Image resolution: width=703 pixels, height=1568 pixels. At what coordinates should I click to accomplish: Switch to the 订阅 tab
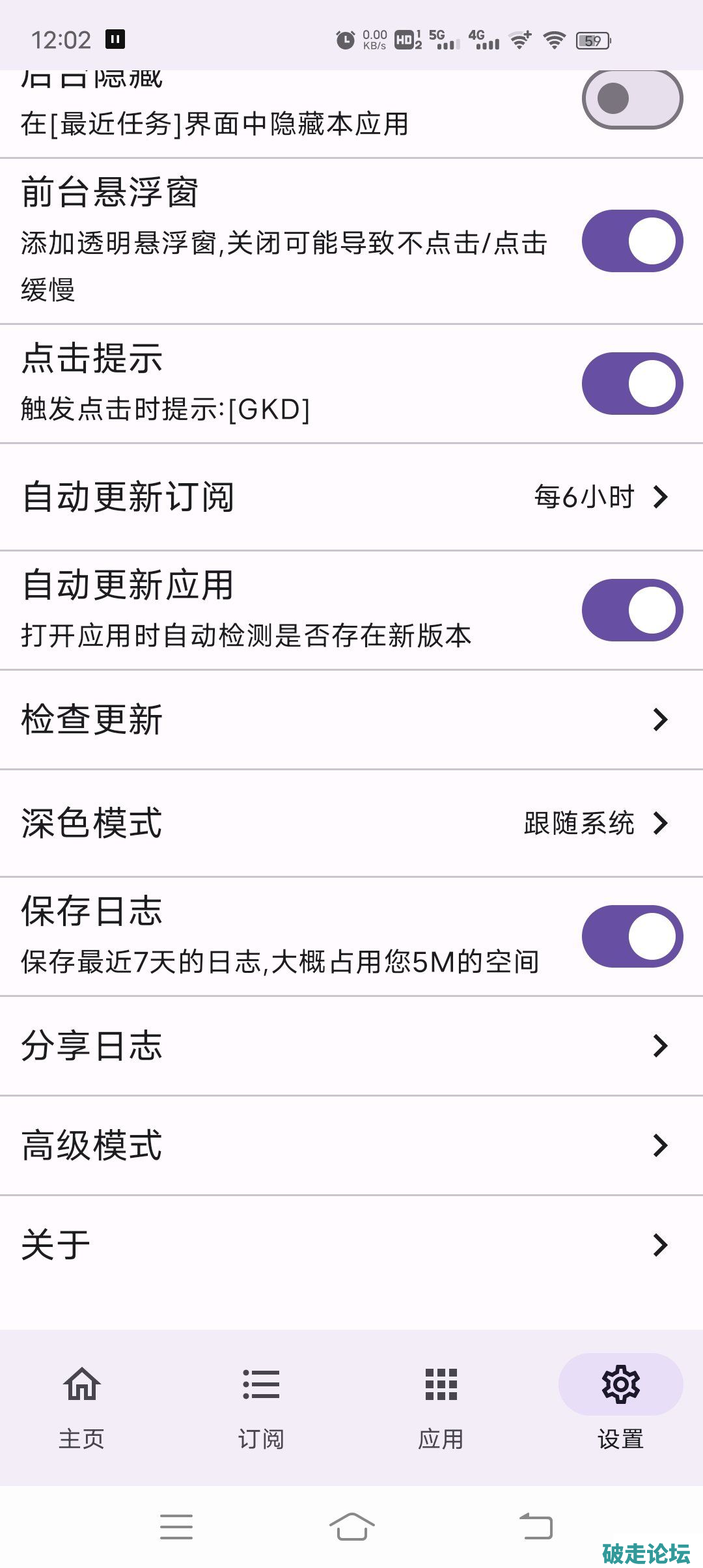(x=261, y=1400)
